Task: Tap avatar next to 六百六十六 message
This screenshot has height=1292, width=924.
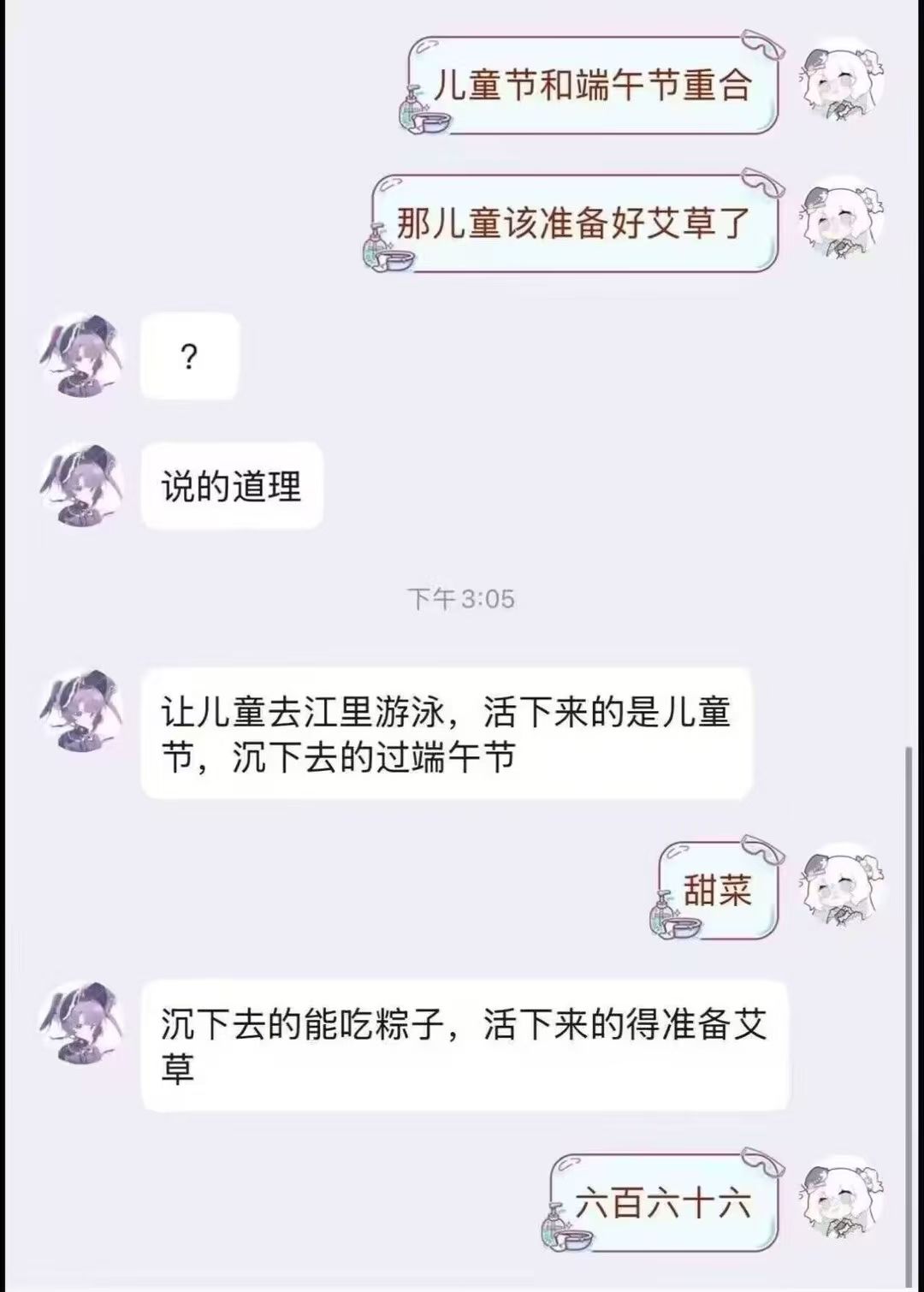Action: [841, 1198]
